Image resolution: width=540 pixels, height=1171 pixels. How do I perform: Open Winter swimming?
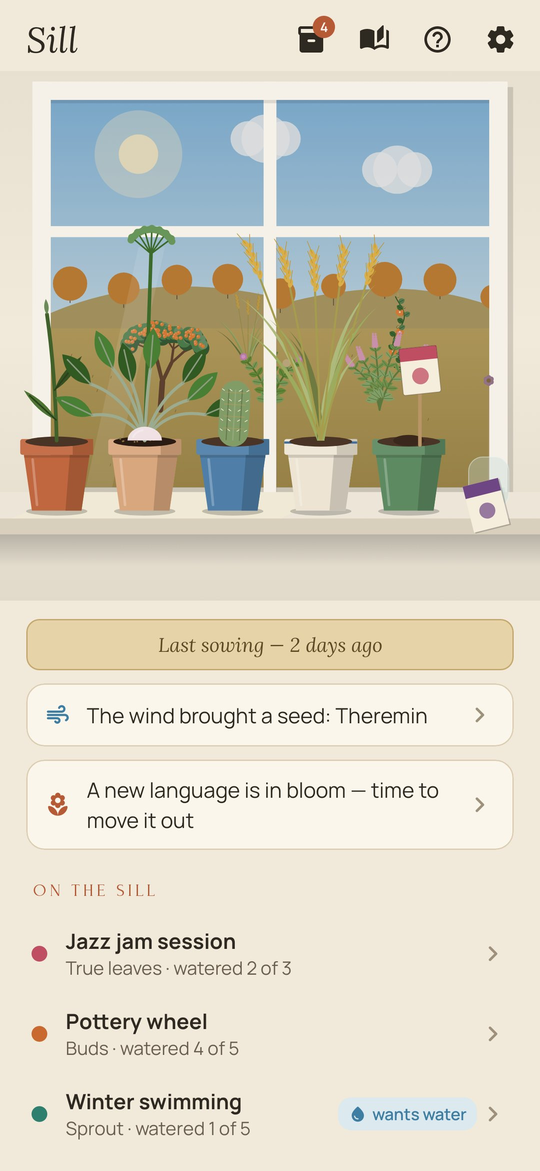[x=270, y=1114]
